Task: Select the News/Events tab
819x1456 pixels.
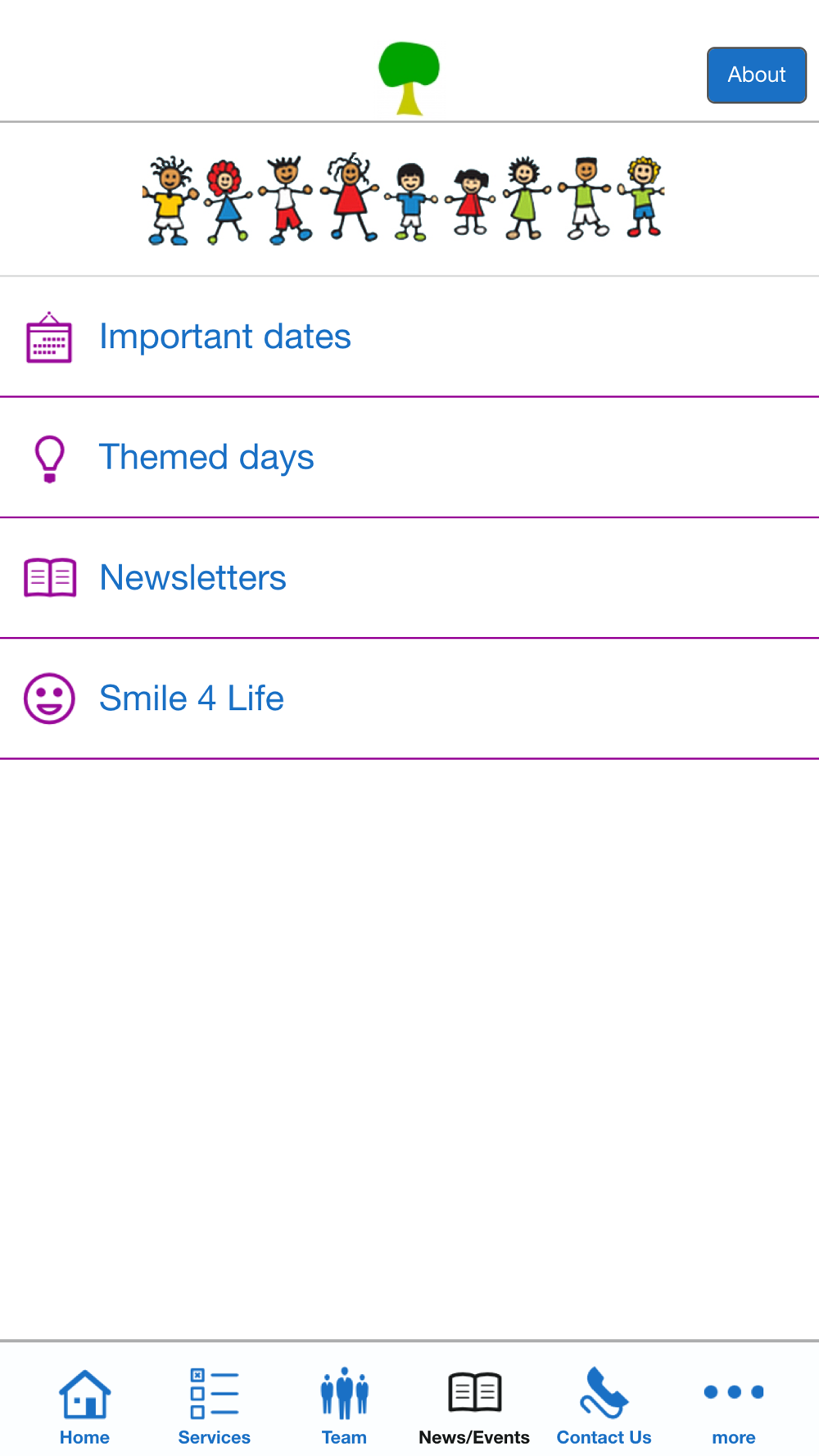Action: [474, 1405]
